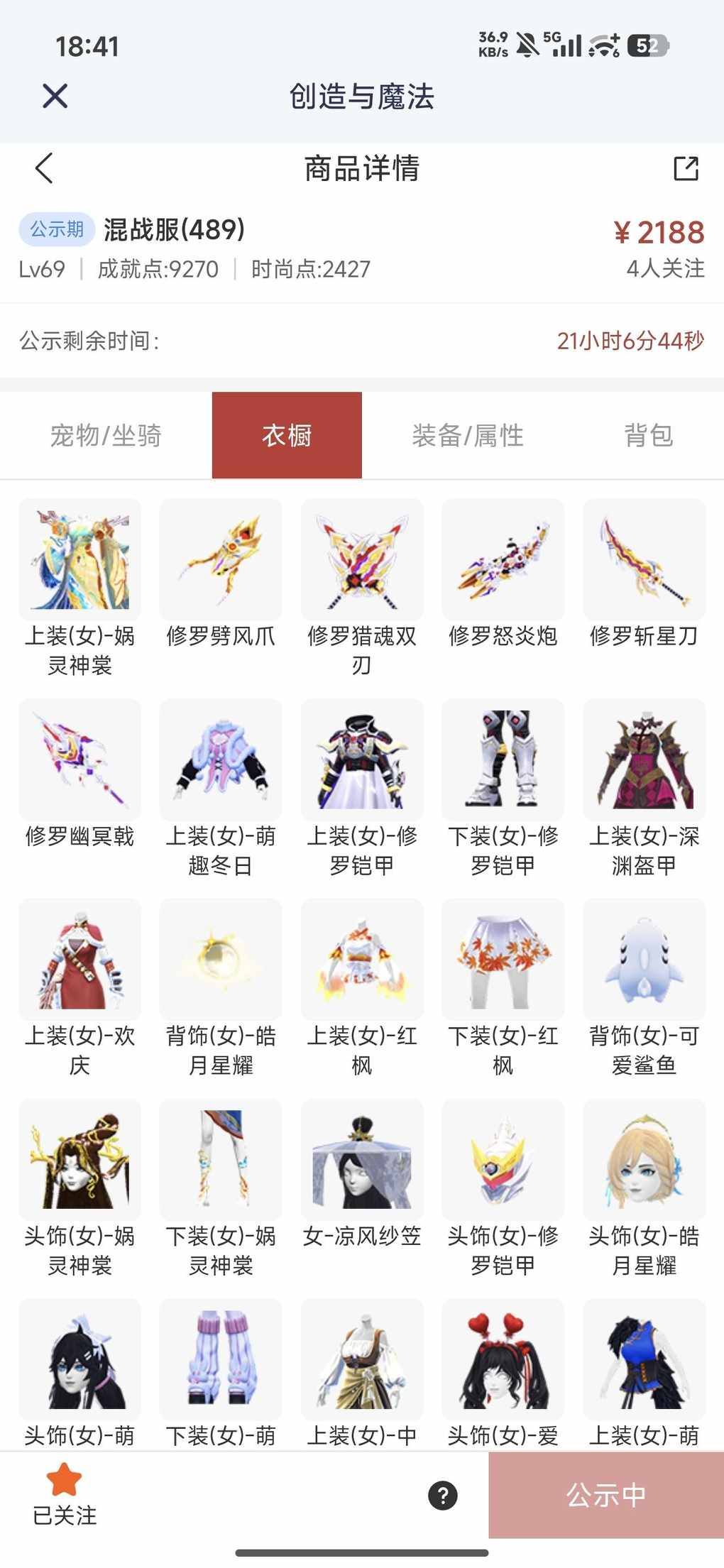Unfollow this listing via 已关注 star
This screenshot has height=1568, width=724.
(x=65, y=1493)
